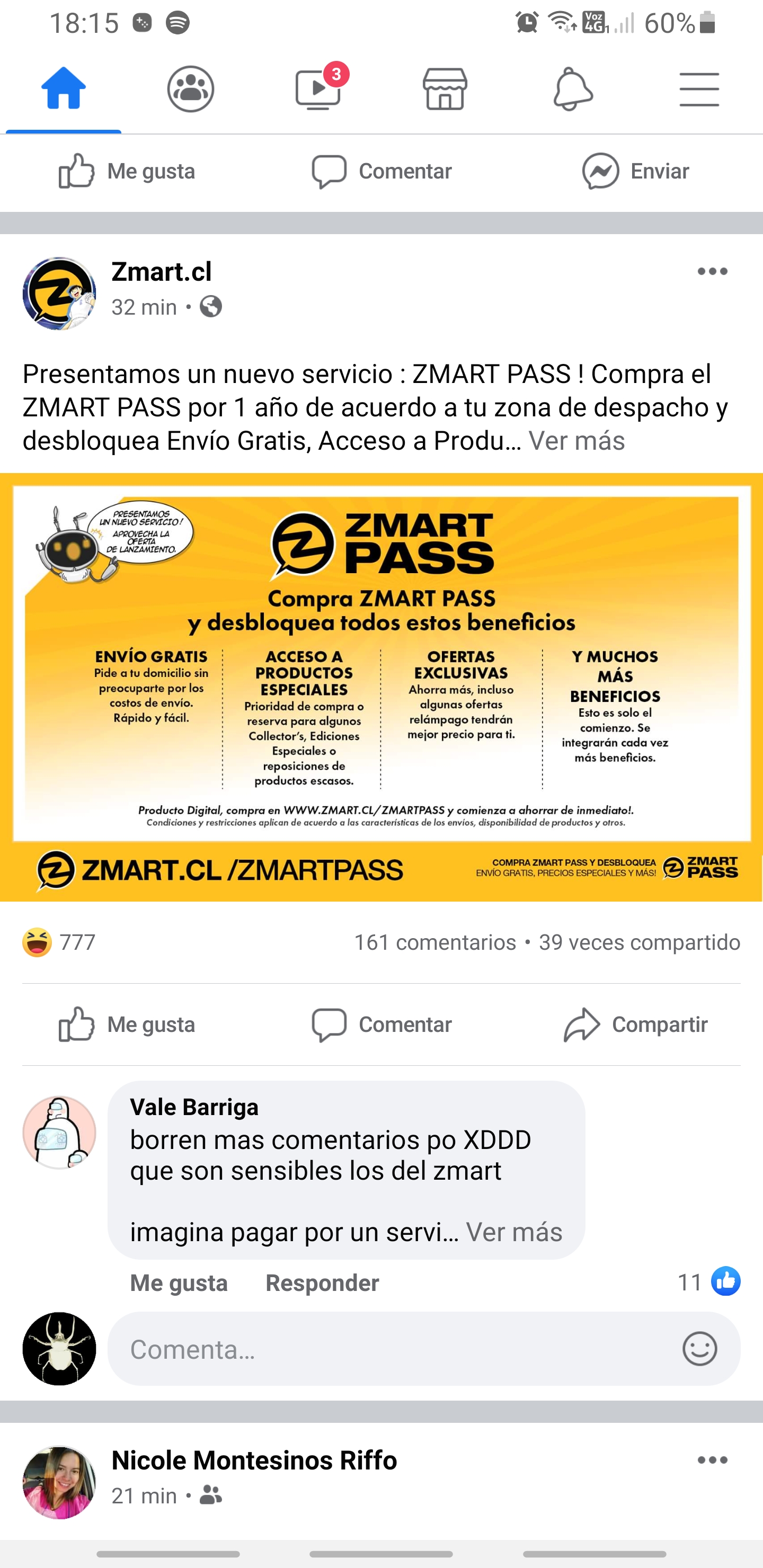Open options for Nicole Montesinos Riffo's post
Screen dimensions: 763x1568
pyautogui.click(x=713, y=1460)
